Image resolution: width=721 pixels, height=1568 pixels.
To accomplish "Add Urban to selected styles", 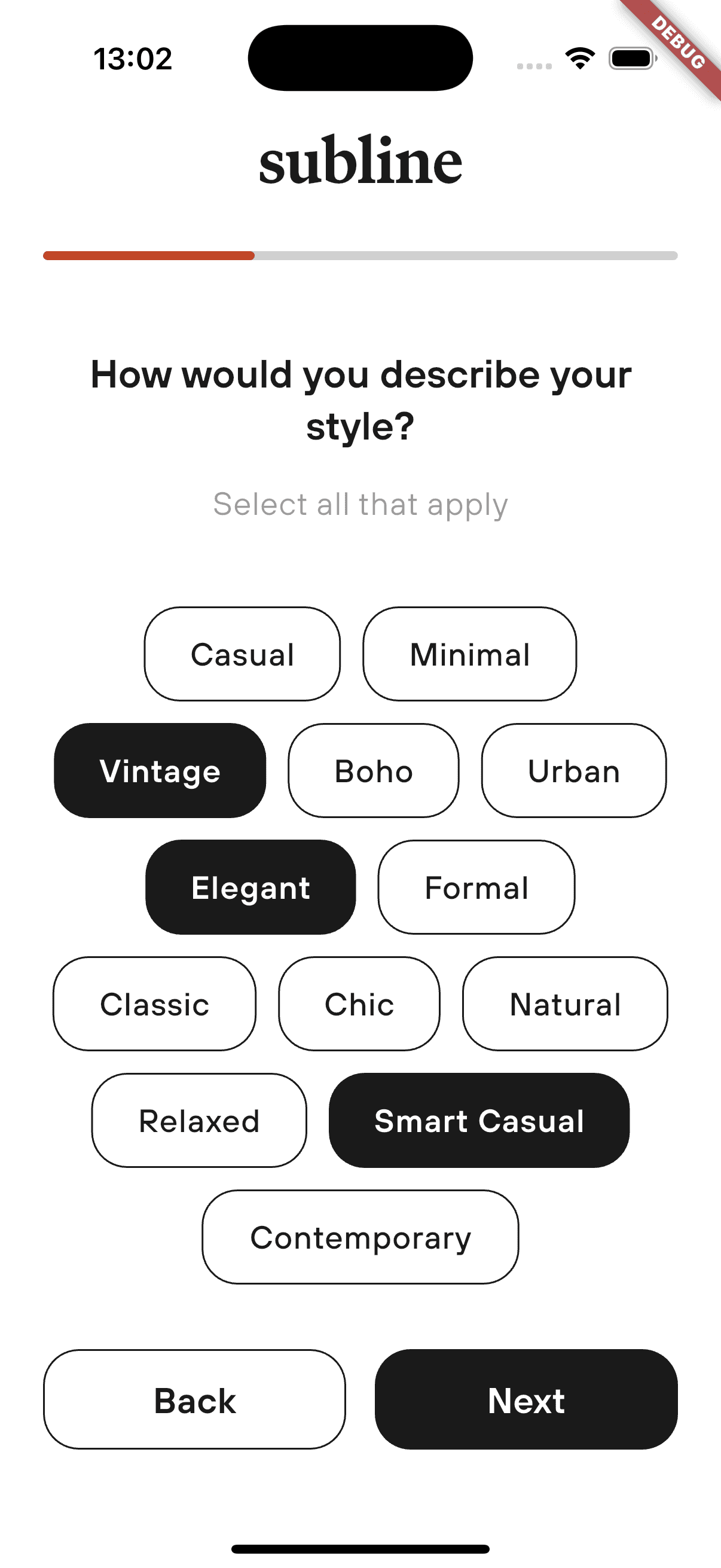I will (573, 771).
